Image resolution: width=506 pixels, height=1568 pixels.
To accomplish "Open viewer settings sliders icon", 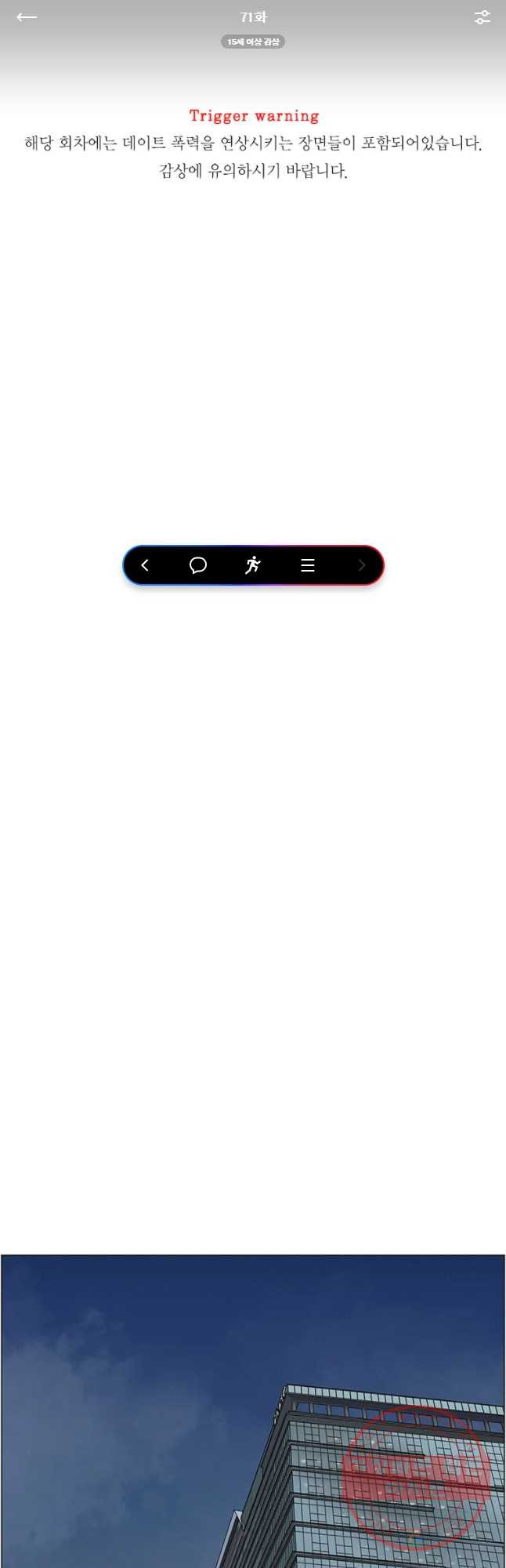I will pos(482,17).
